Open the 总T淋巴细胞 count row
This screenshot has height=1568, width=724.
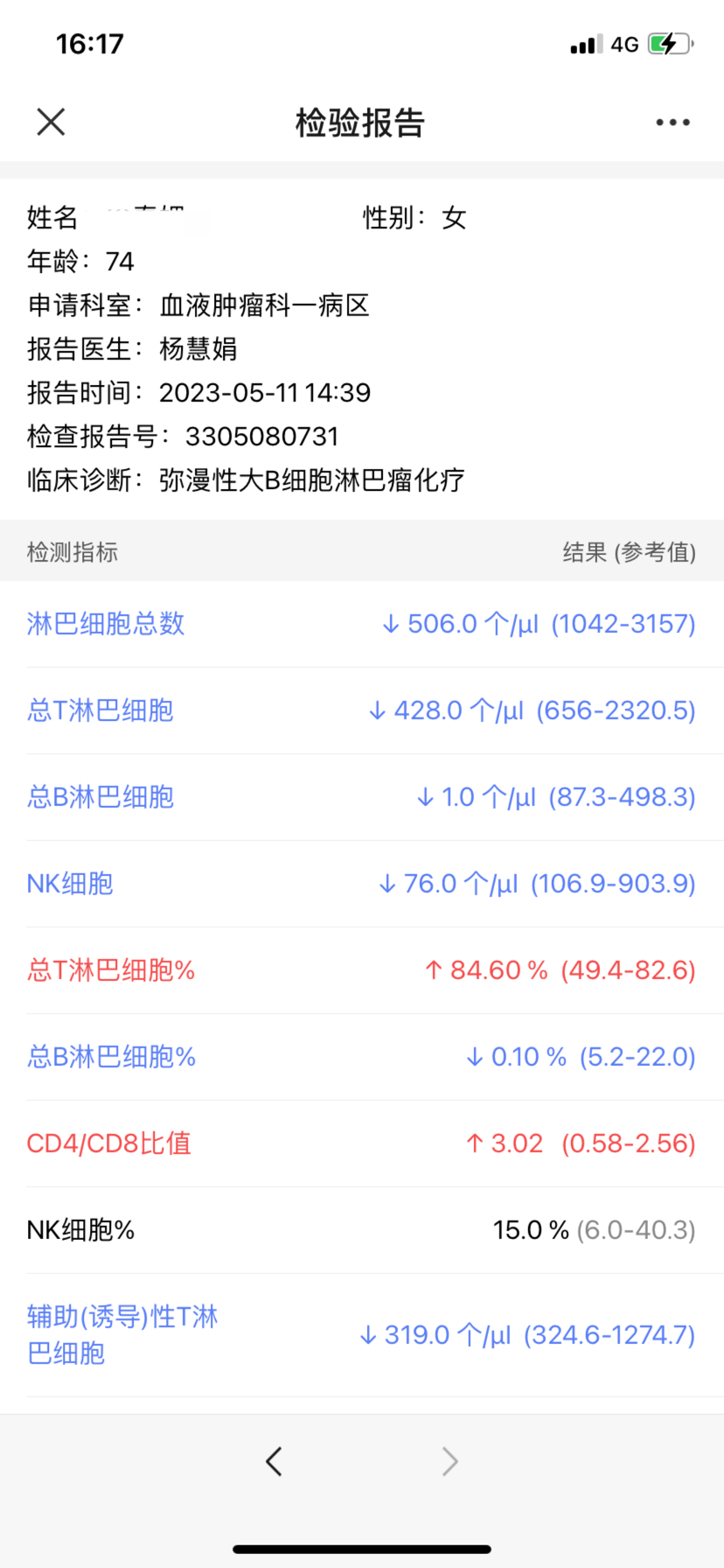[x=362, y=710]
